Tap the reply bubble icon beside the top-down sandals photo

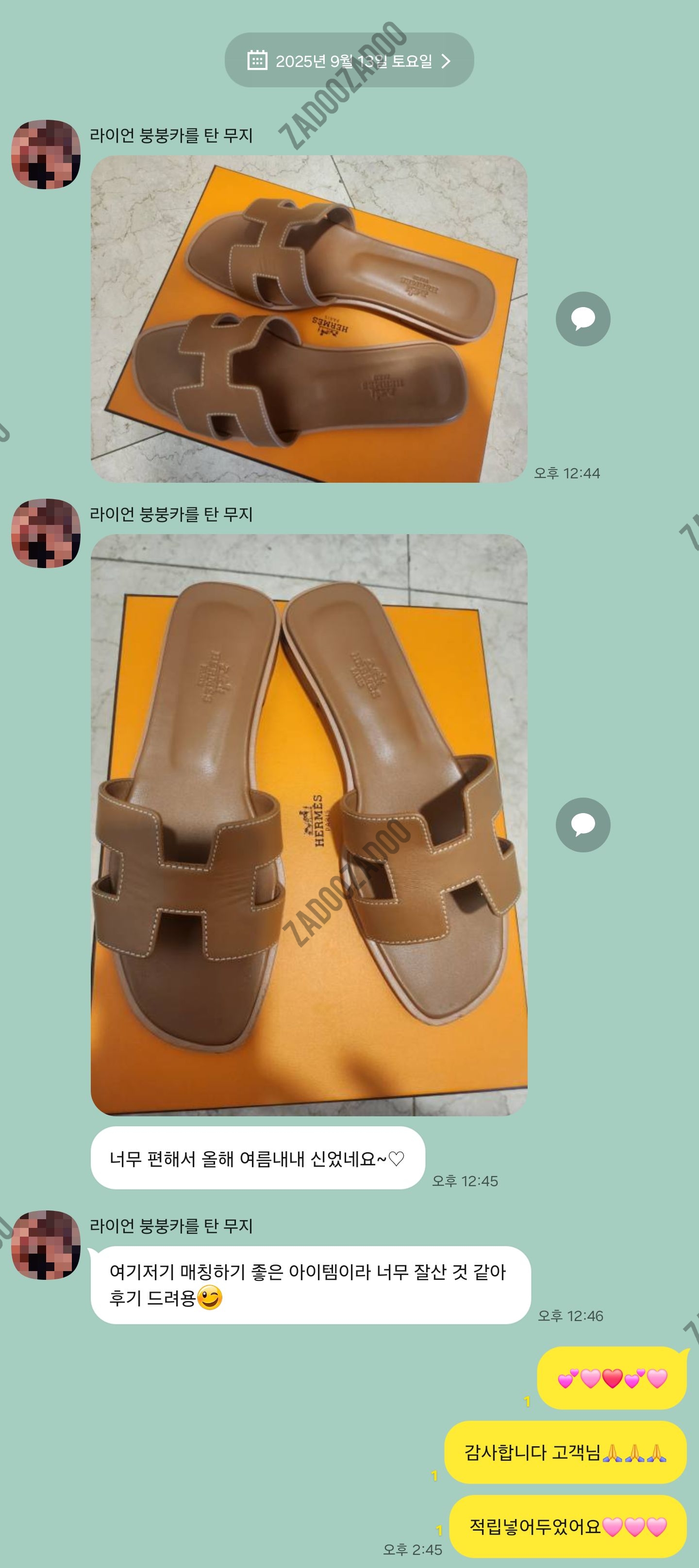point(582,825)
